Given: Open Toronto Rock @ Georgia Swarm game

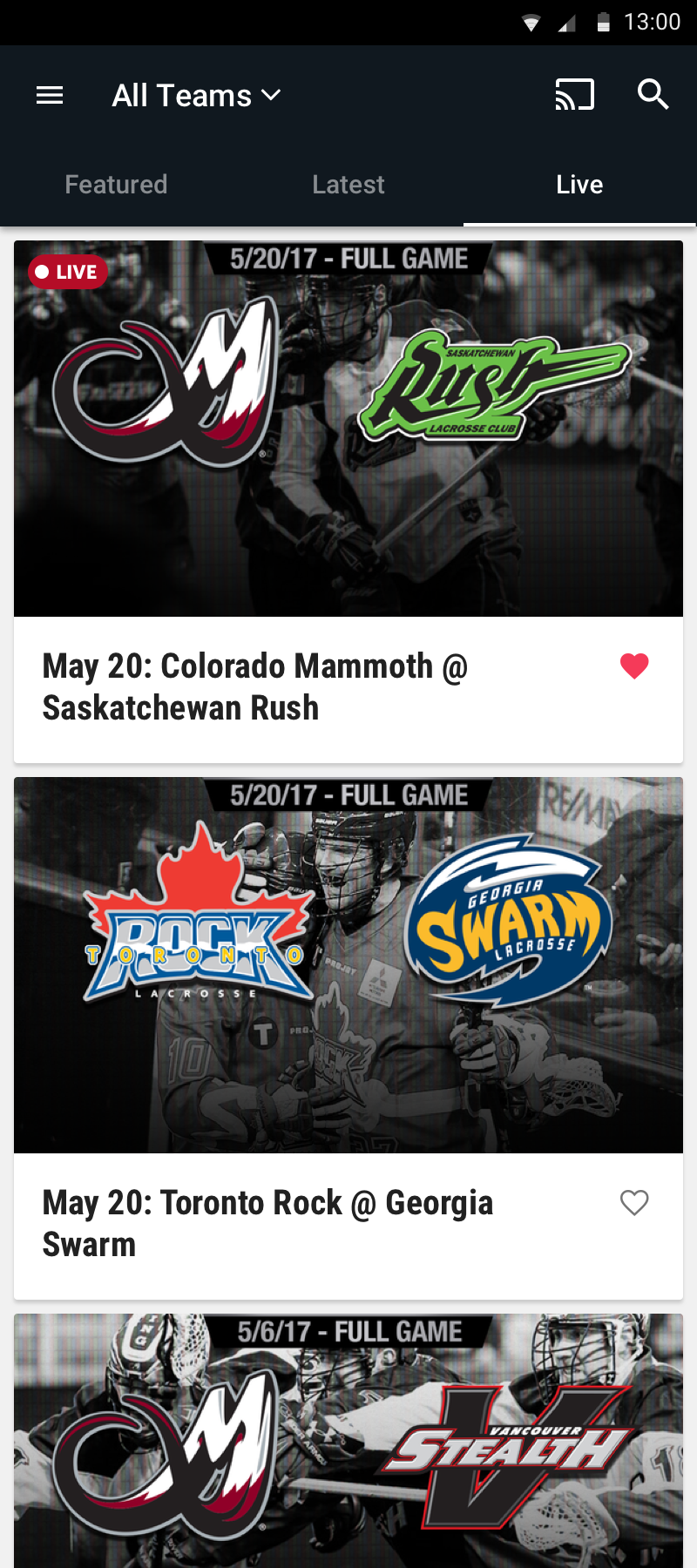Looking at the screenshot, I should pyautogui.click(x=348, y=1038).
